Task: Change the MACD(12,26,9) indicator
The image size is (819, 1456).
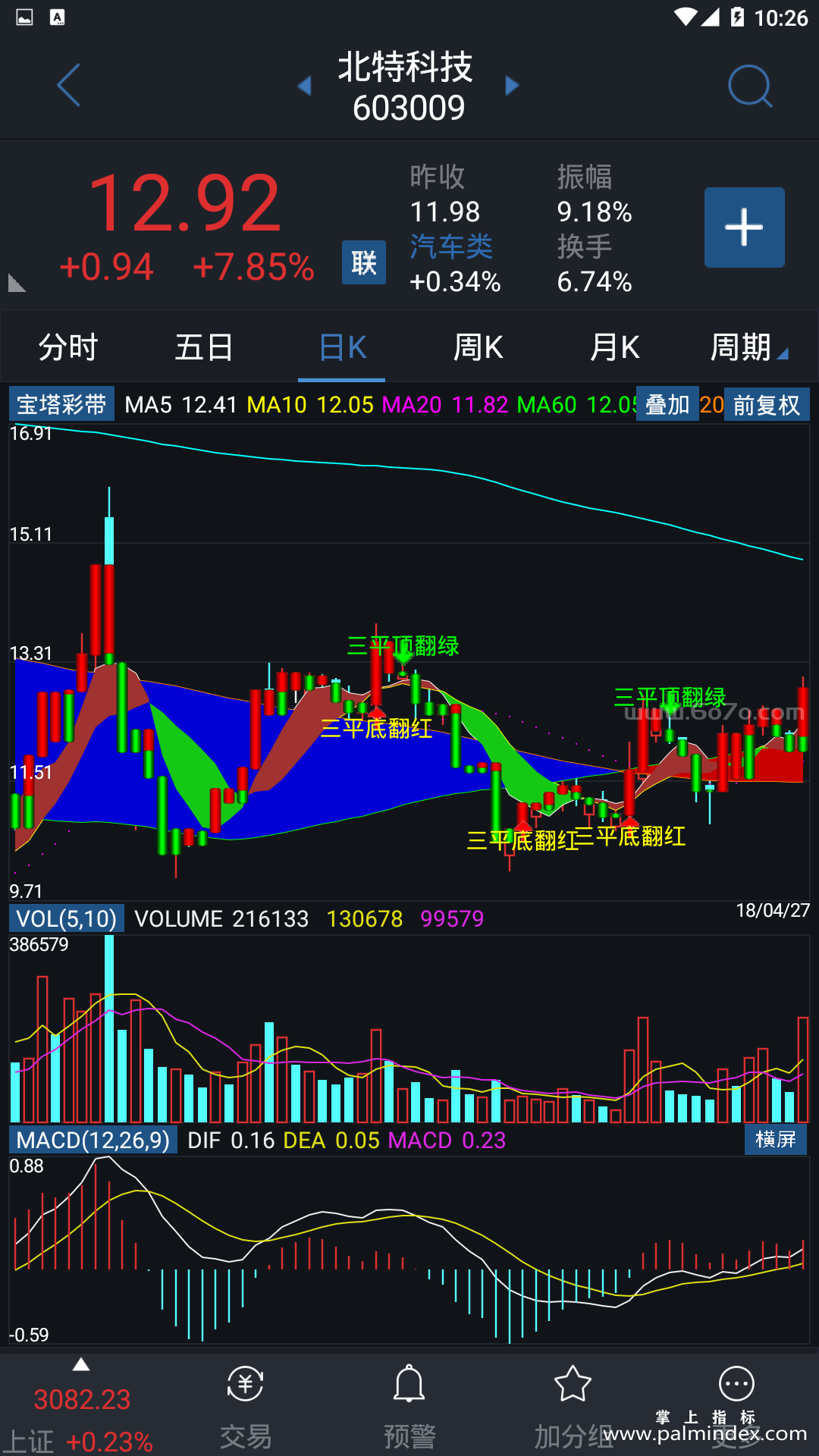Action: 93,1140
